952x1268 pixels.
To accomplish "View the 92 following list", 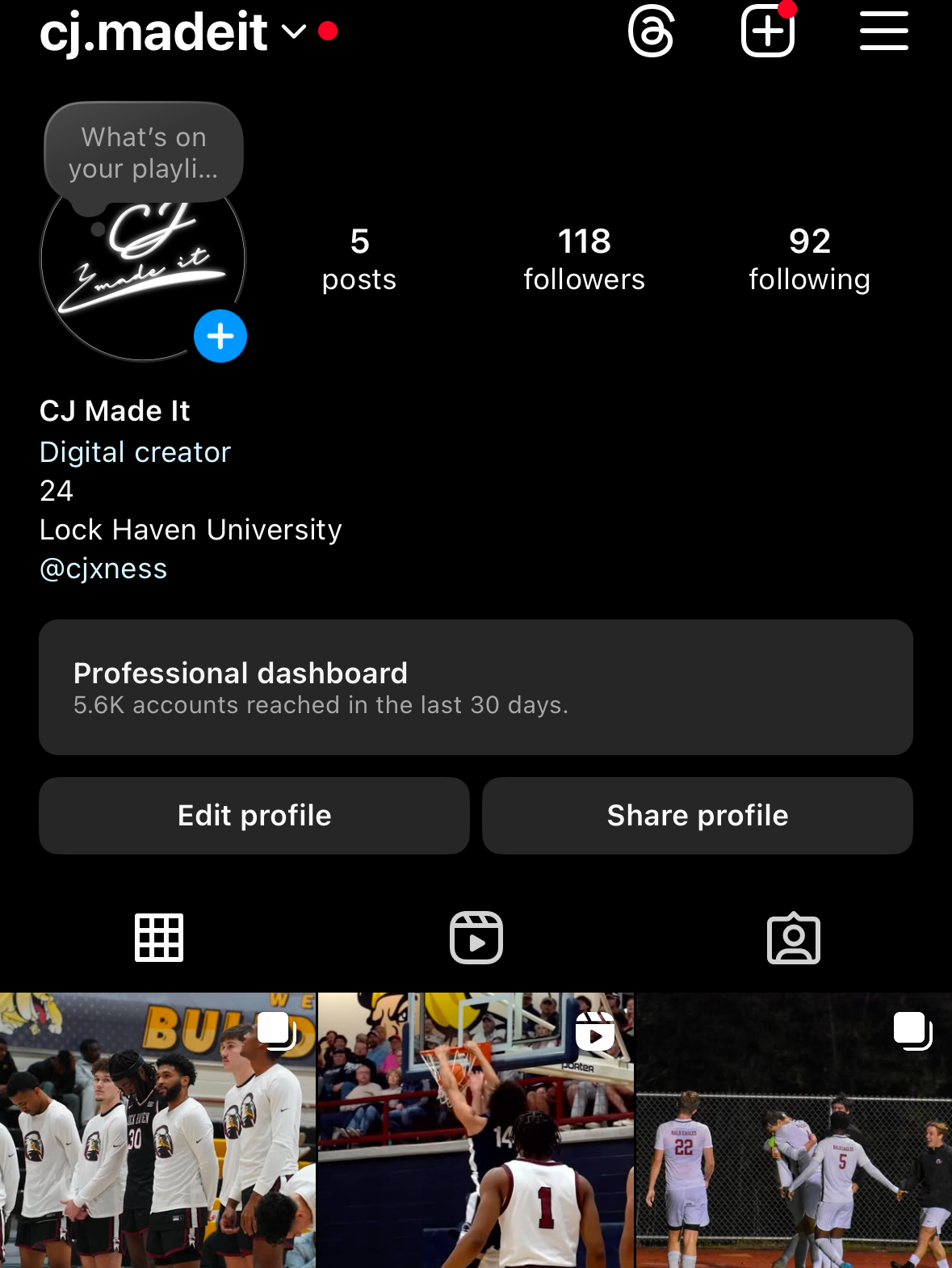I will (809, 258).
